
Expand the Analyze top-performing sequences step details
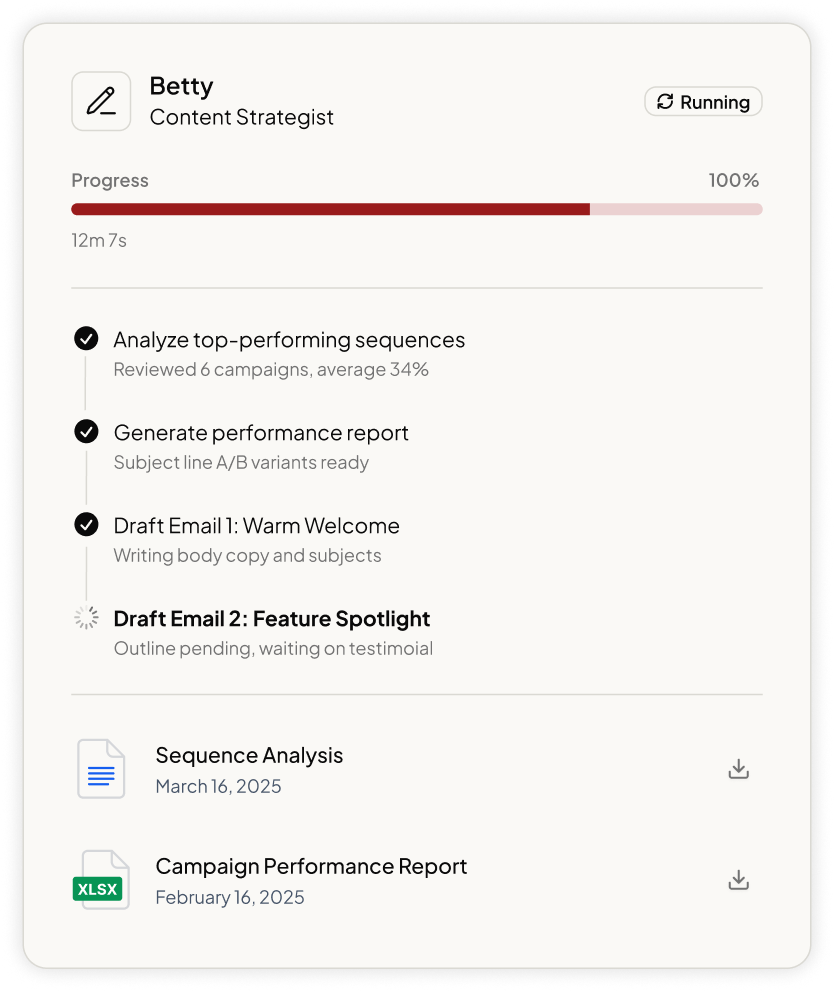[x=290, y=339]
